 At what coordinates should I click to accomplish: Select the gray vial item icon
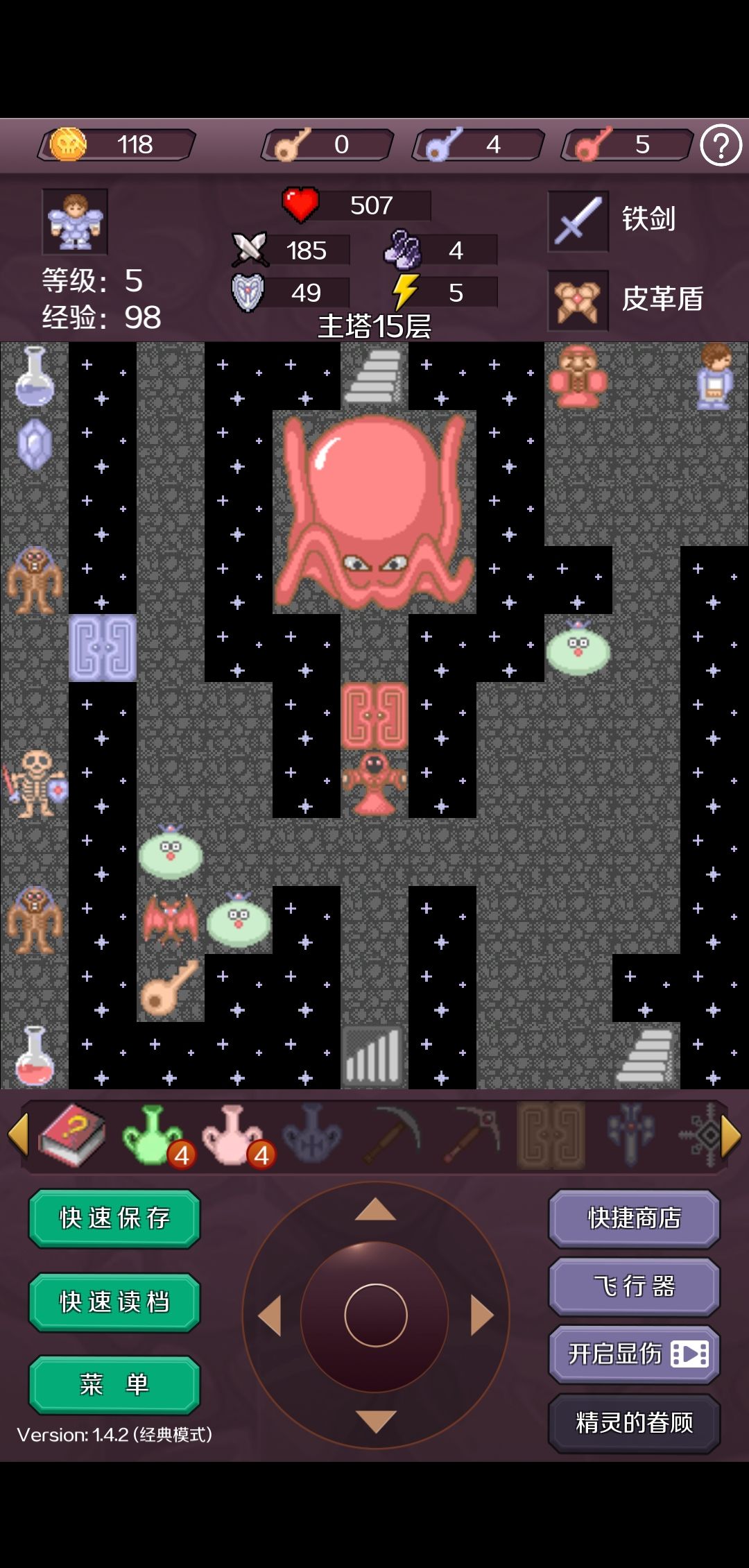312,1134
